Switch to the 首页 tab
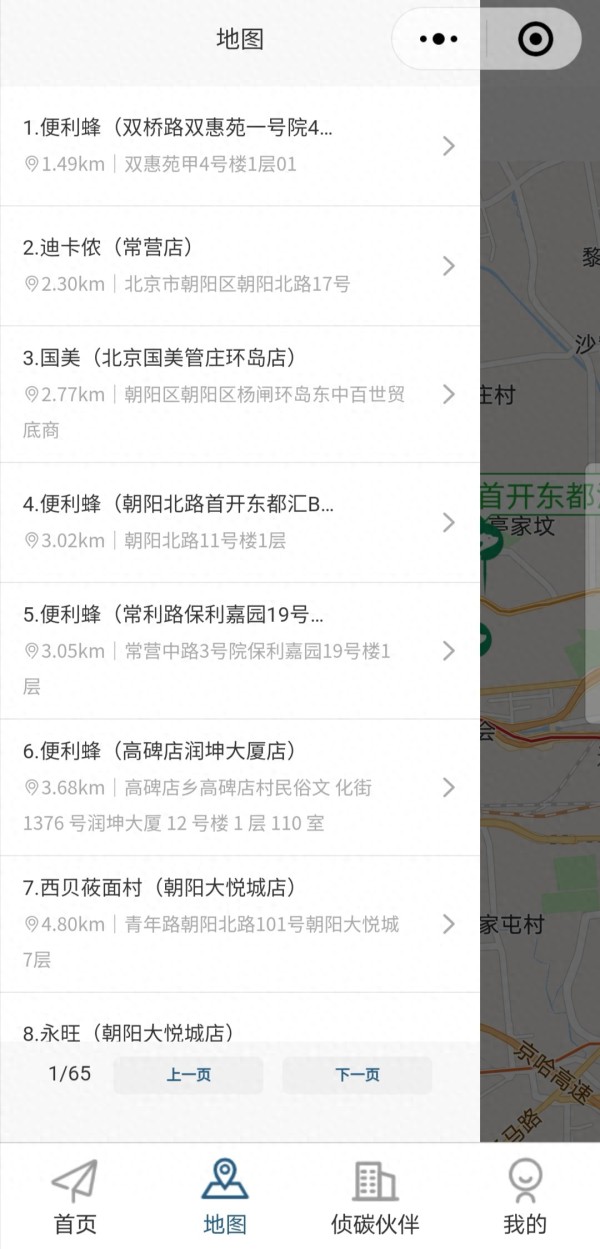 point(75,1197)
